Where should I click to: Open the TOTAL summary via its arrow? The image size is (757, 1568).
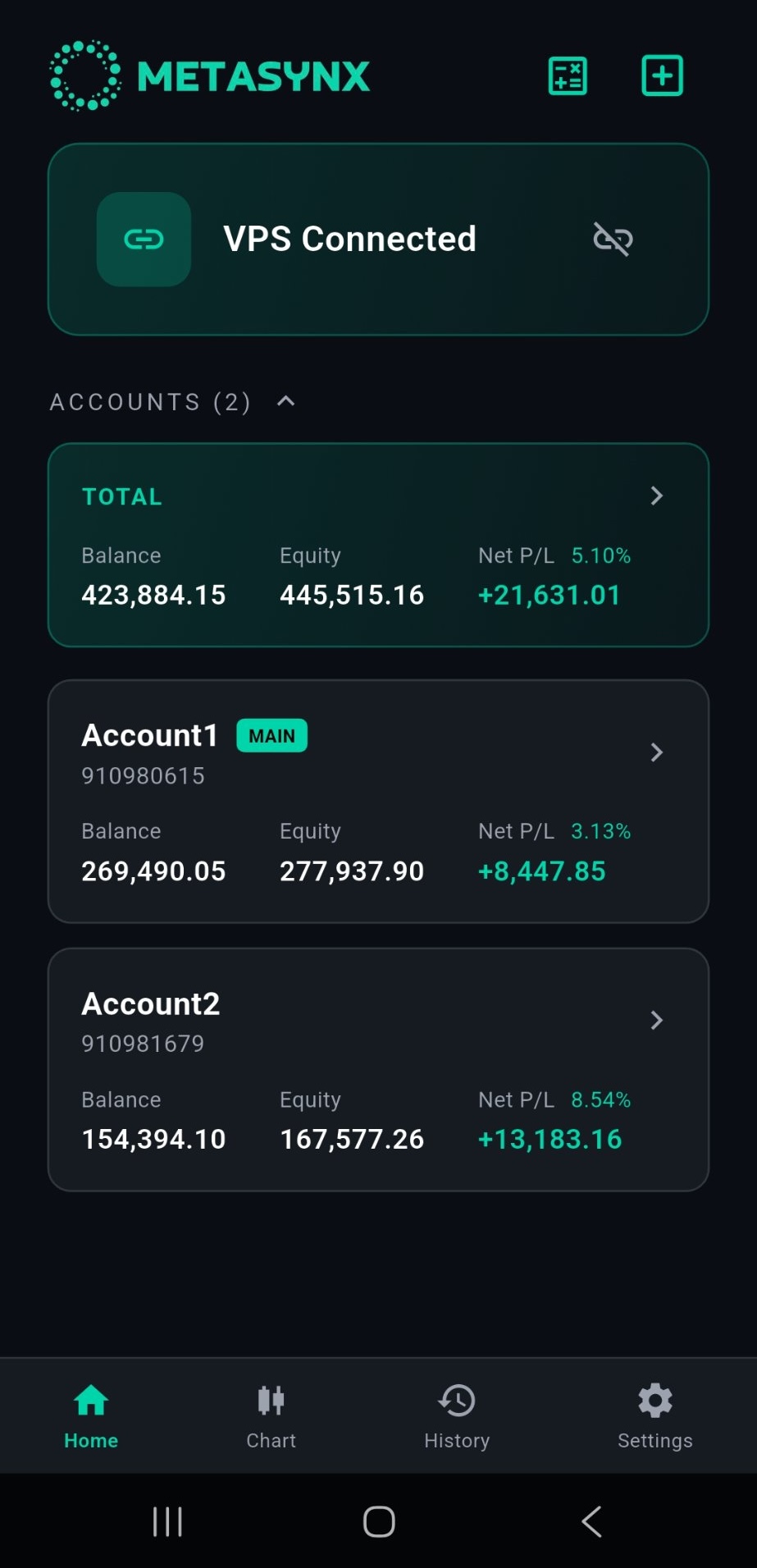click(x=656, y=496)
